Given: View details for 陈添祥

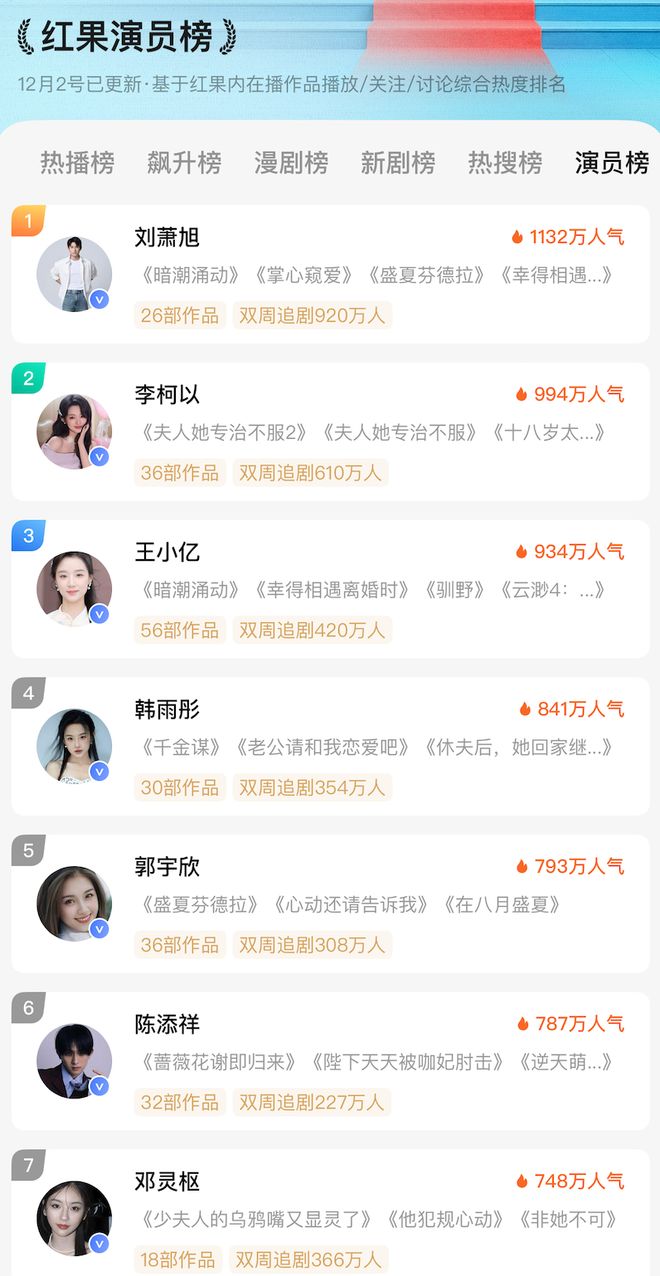Looking at the screenshot, I should coord(330,1061).
